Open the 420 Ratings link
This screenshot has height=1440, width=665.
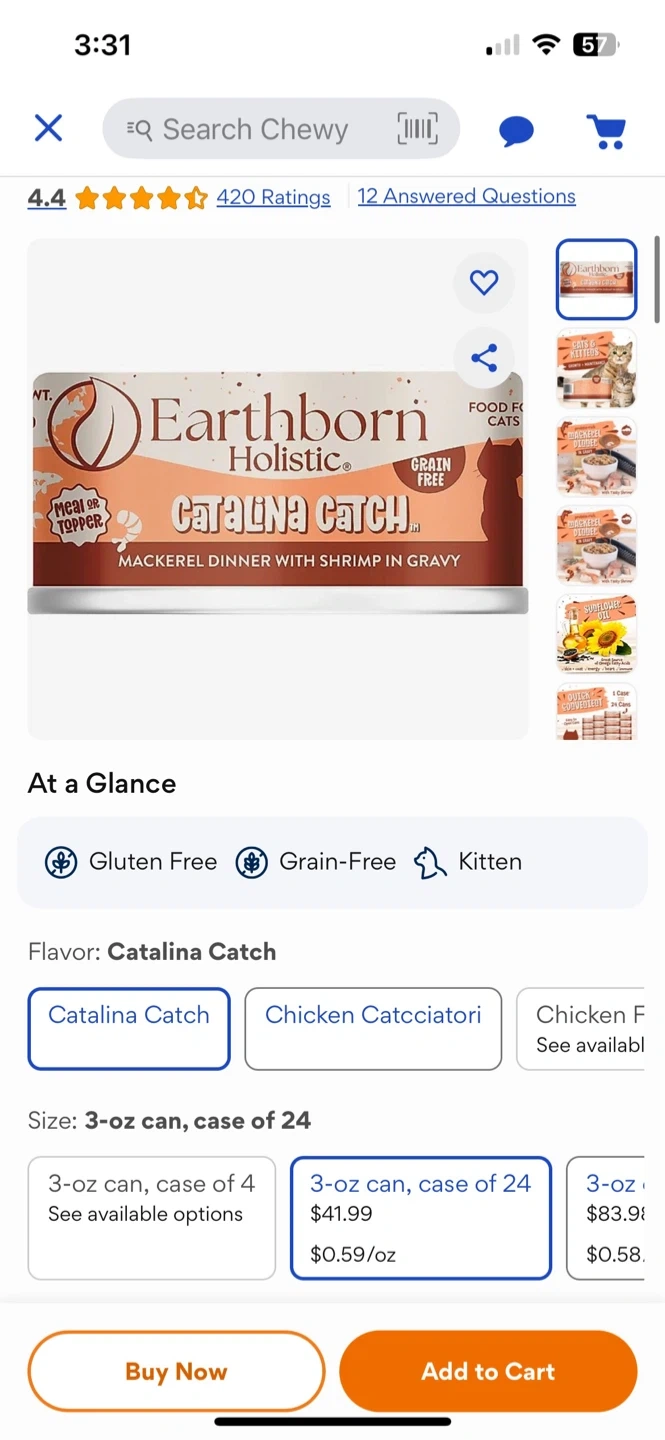[x=273, y=197]
